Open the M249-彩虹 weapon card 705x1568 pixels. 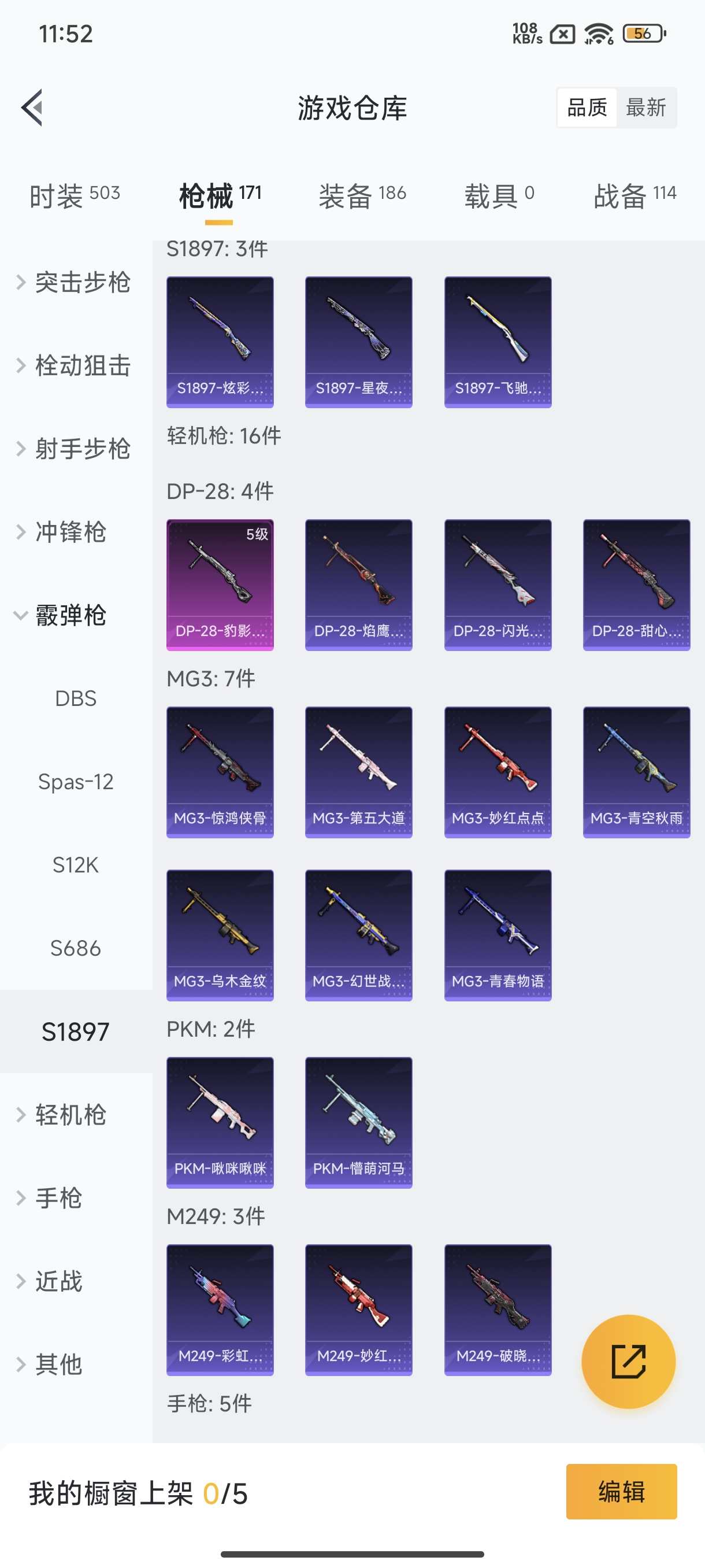coord(220,1310)
